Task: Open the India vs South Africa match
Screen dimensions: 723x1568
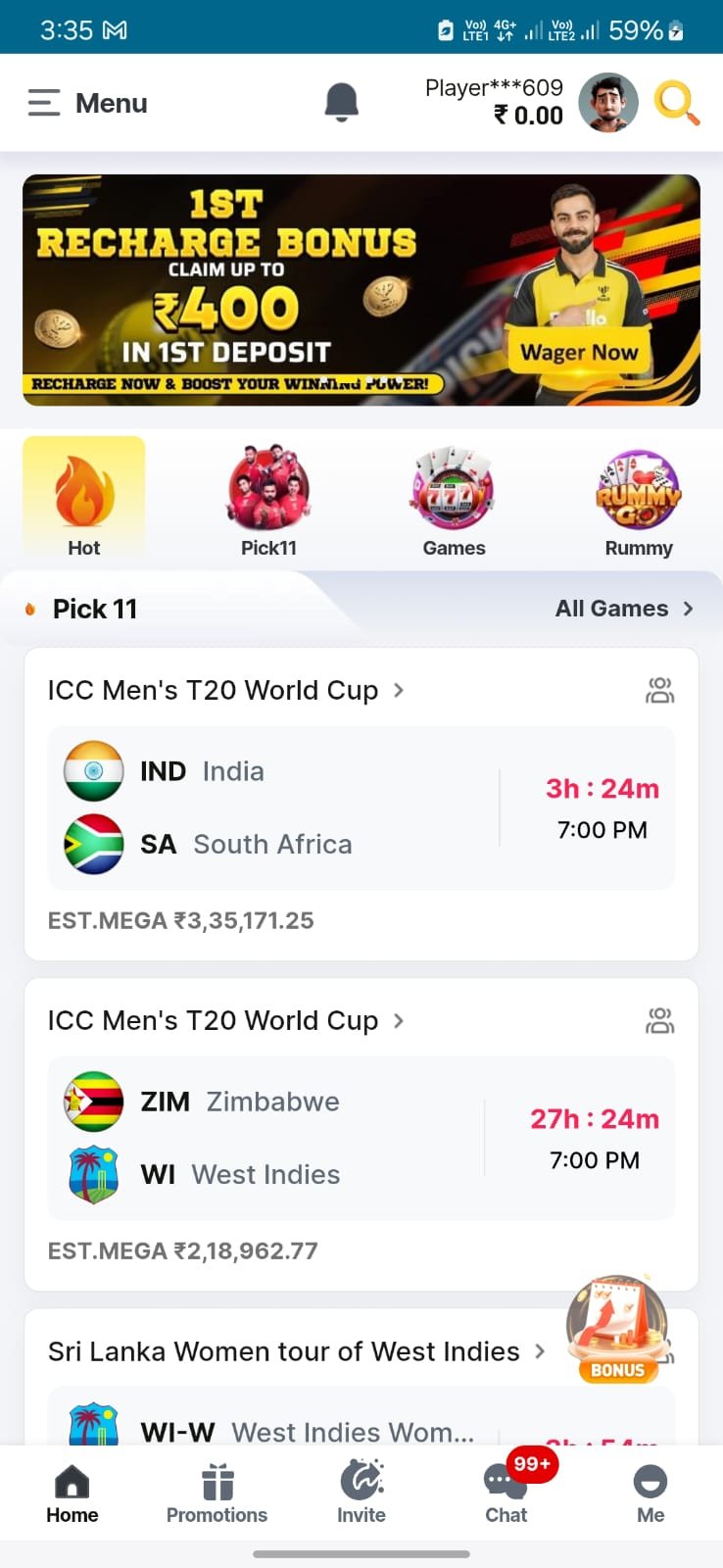Action: pos(361,808)
